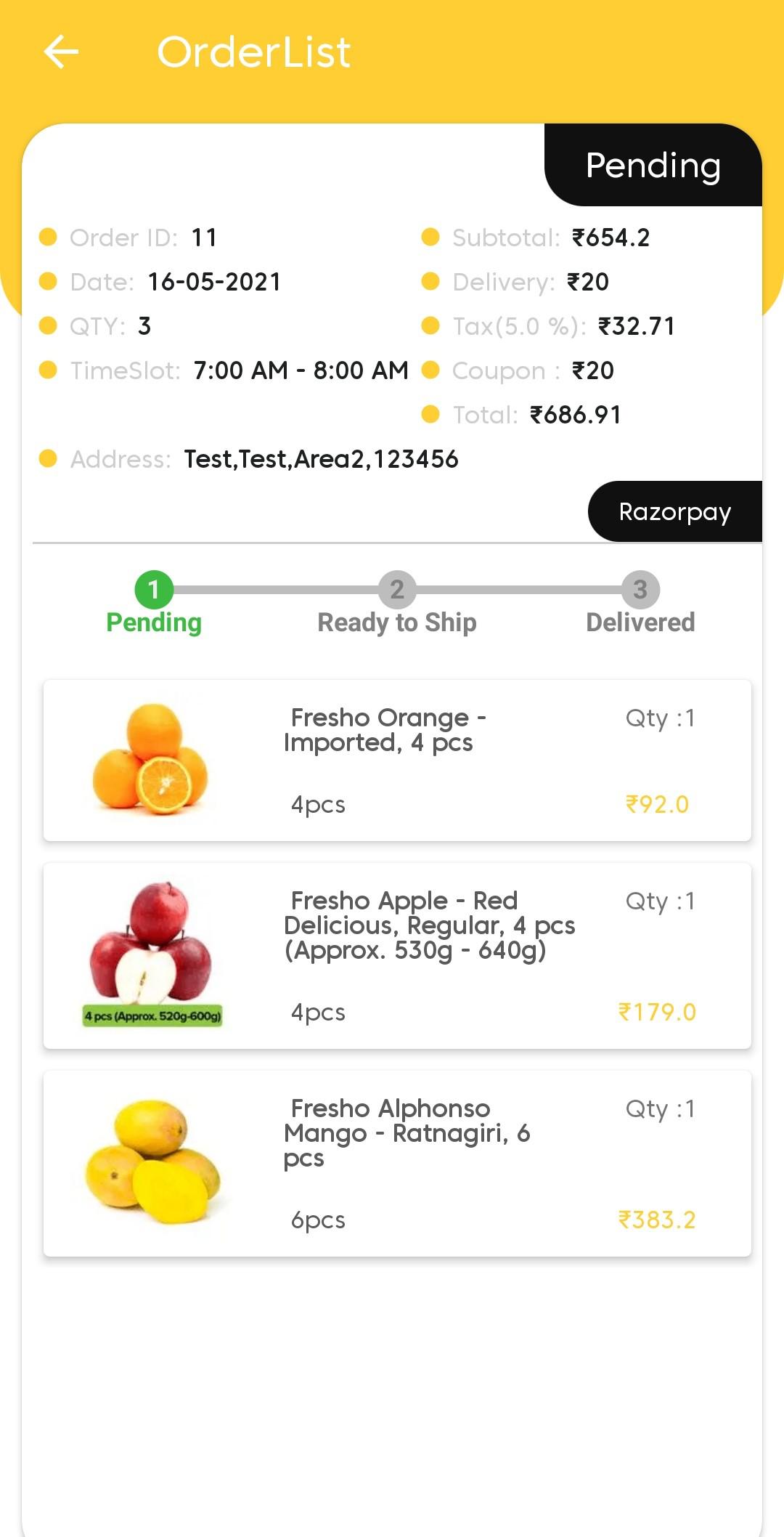Open the Fresho Apple Red Delicious card
The image size is (784, 1537).
[x=397, y=956]
